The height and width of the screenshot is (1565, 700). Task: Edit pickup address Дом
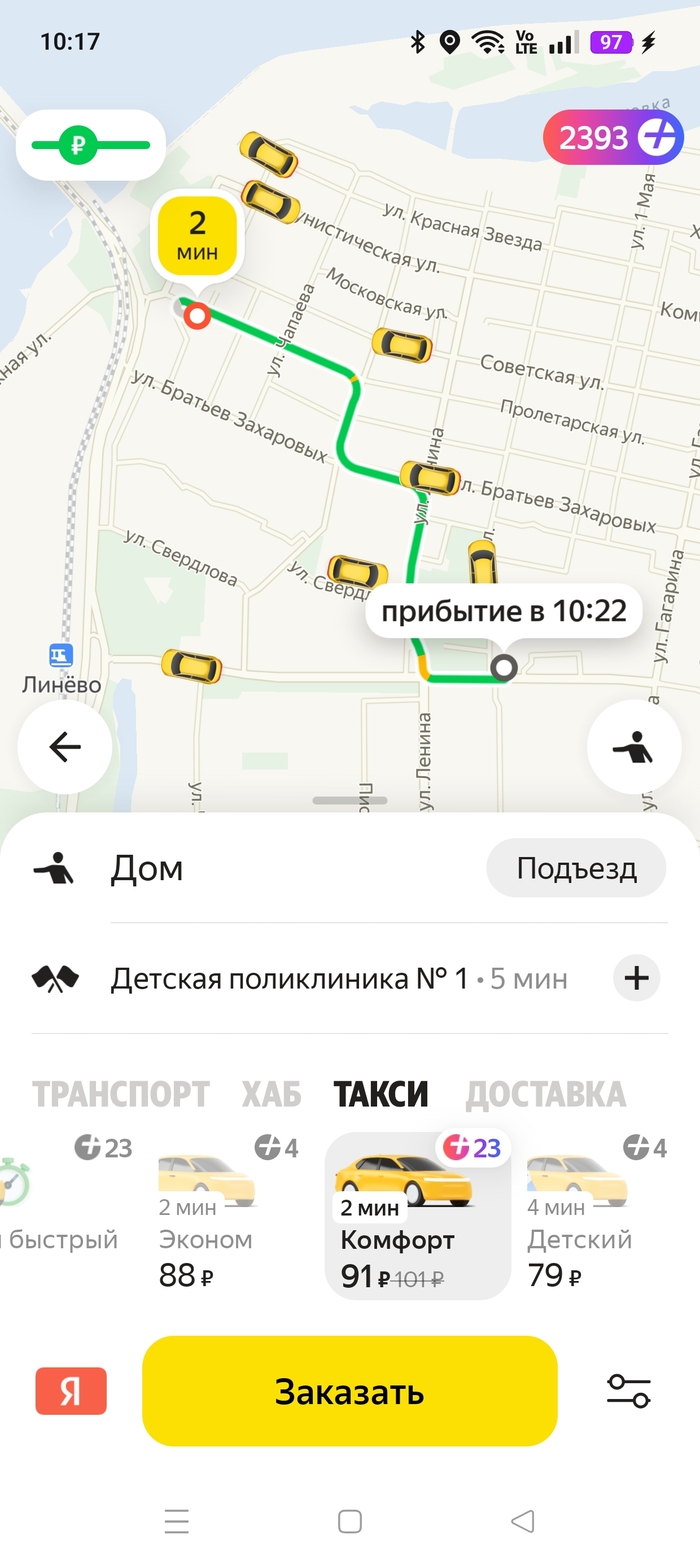(x=147, y=868)
